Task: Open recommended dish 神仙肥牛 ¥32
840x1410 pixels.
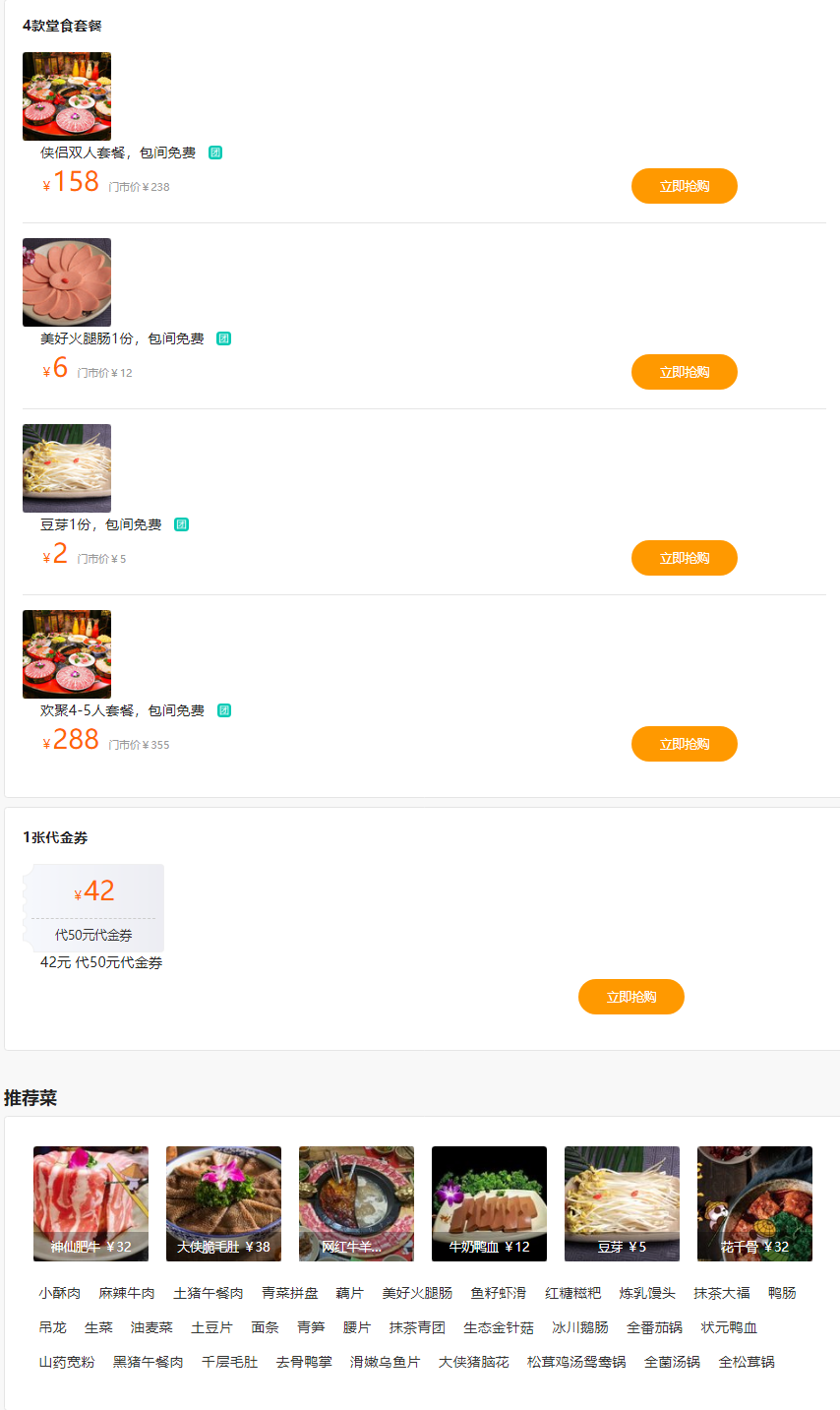Action: pos(90,1203)
